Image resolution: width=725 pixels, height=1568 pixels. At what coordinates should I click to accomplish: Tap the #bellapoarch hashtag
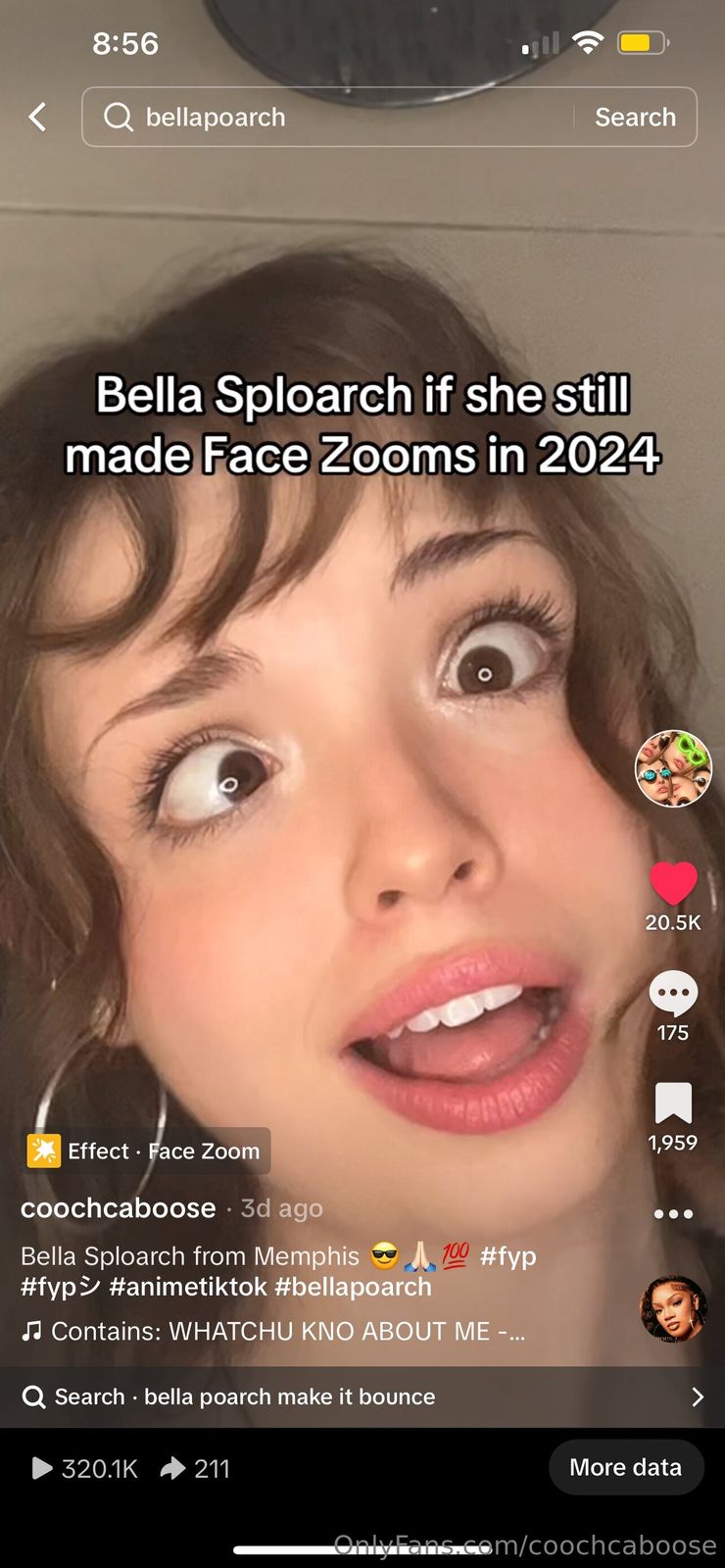tap(353, 1287)
